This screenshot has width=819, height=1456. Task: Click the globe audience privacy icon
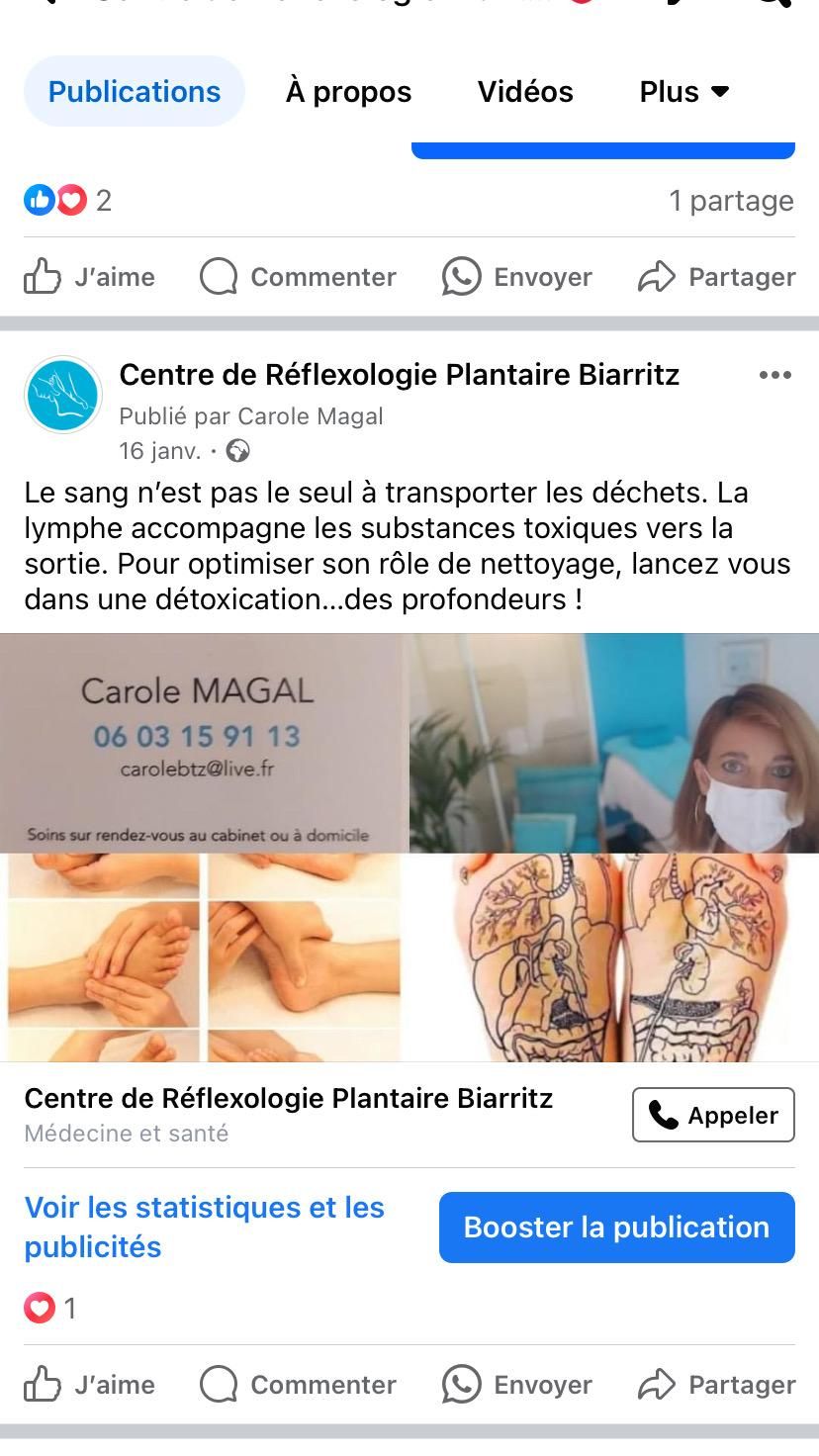click(237, 451)
